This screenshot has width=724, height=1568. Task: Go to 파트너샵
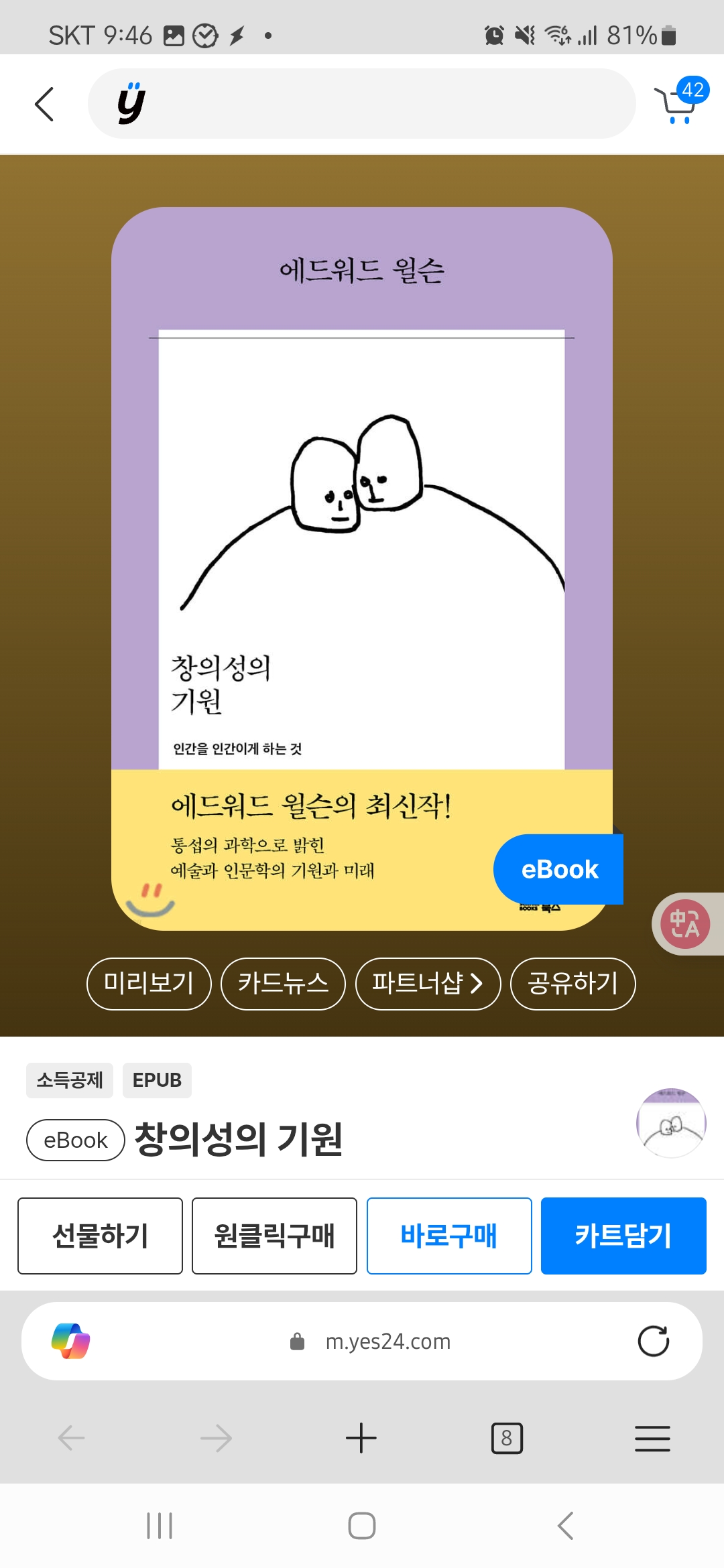[428, 983]
